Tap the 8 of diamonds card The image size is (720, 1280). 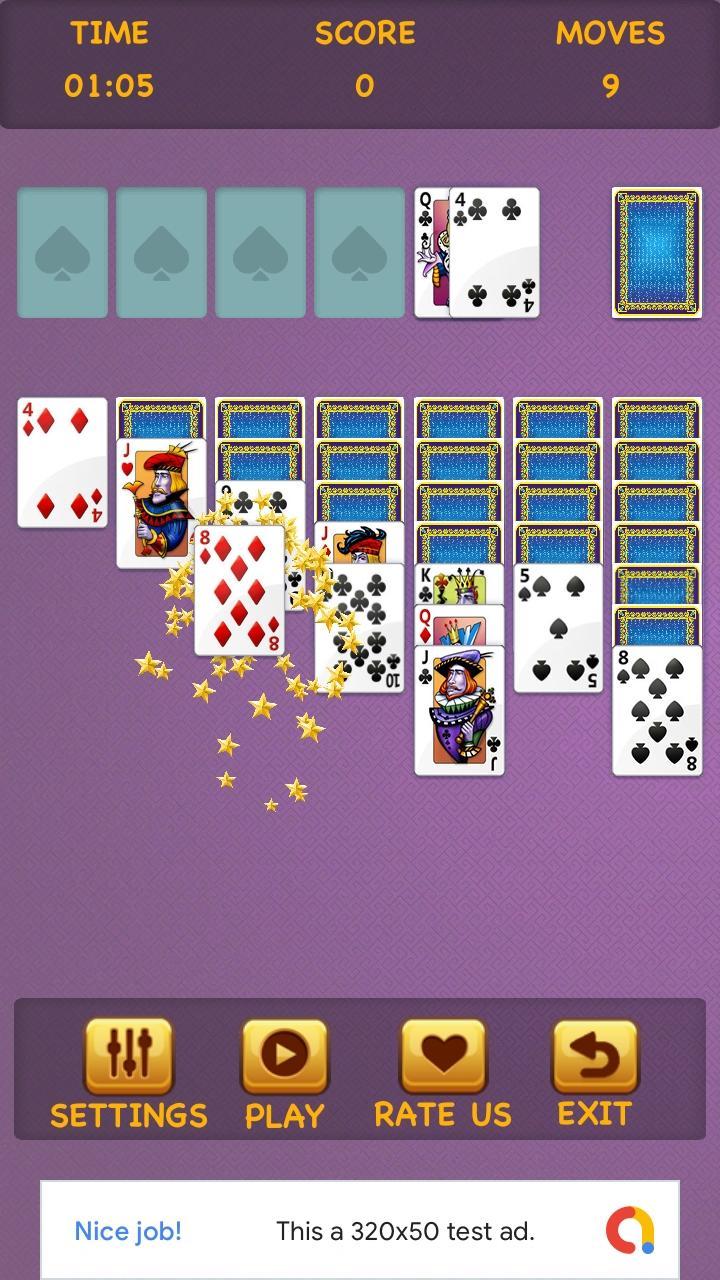point(239,590)
